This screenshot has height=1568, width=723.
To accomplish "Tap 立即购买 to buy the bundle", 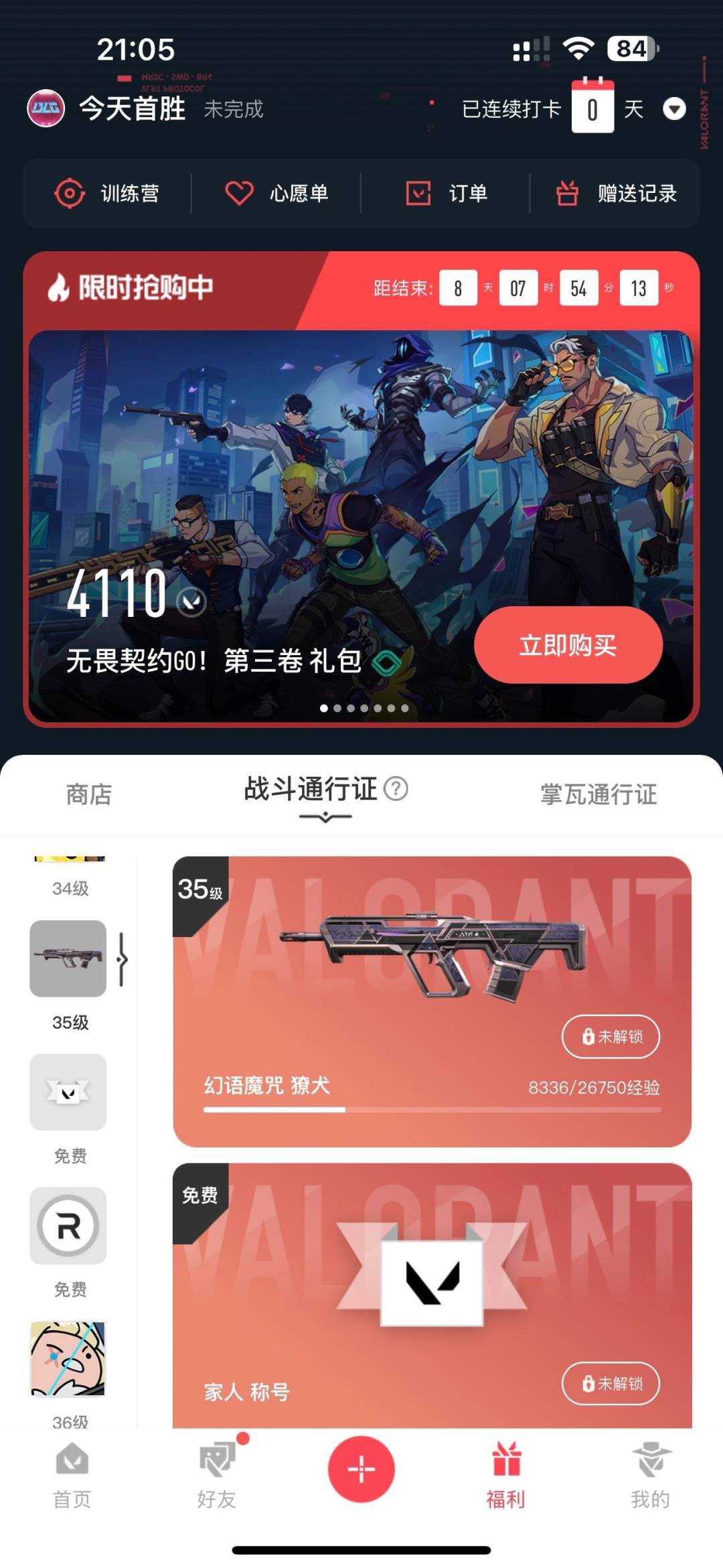I will pyautogui.click(x=568, y=645).
